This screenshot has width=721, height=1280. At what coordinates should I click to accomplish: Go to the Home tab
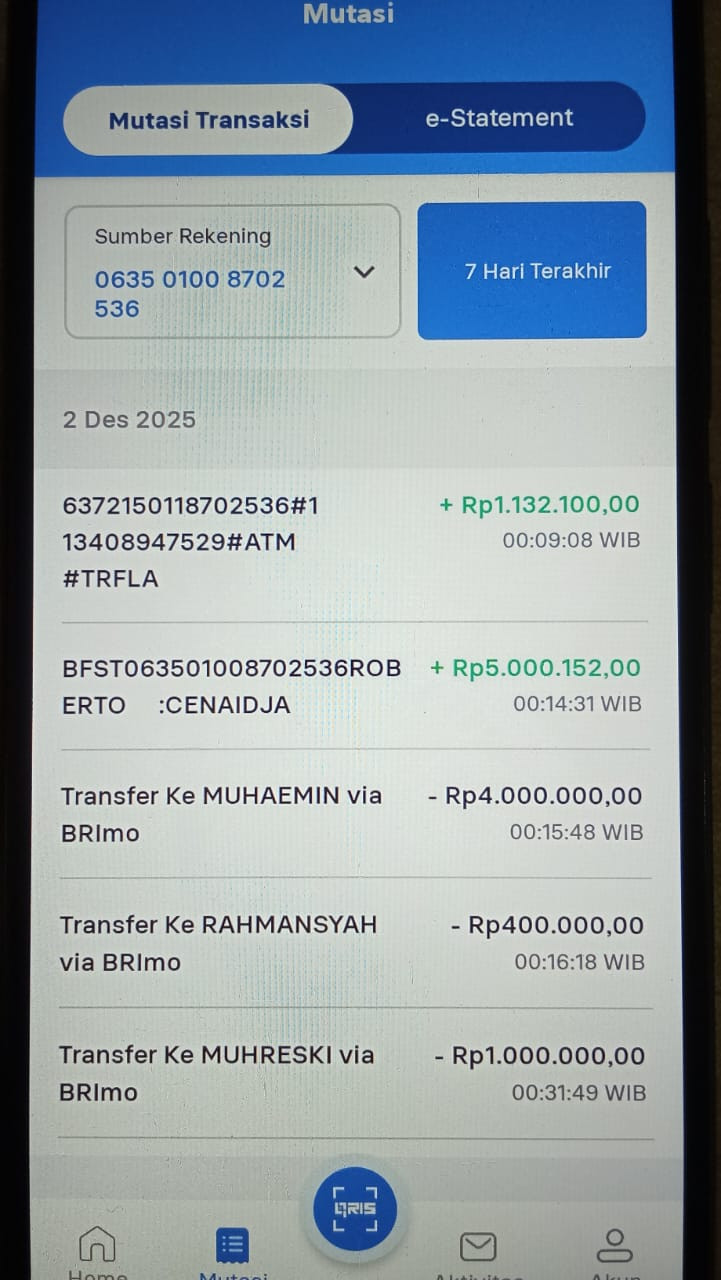coord(97,1254)
